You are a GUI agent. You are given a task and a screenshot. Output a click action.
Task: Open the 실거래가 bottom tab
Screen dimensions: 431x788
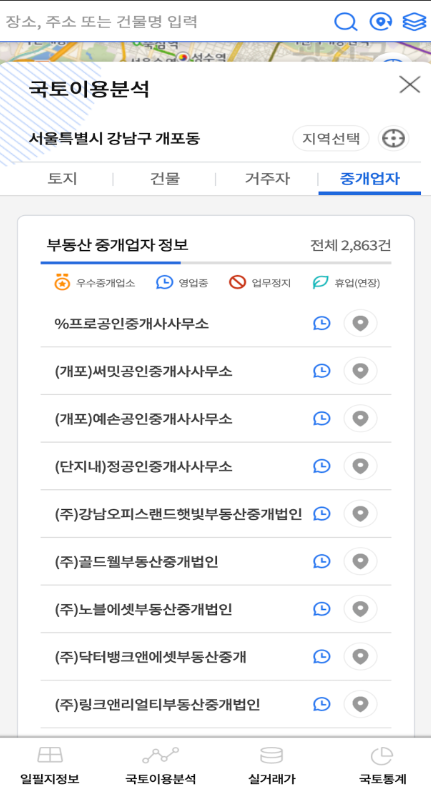[x=272, y=764]
